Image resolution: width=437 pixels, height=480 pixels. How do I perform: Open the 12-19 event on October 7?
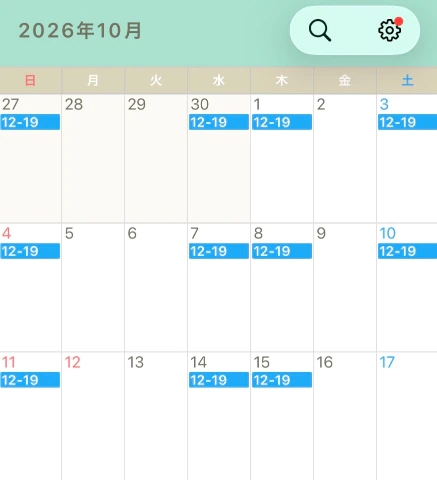point(219,251)
